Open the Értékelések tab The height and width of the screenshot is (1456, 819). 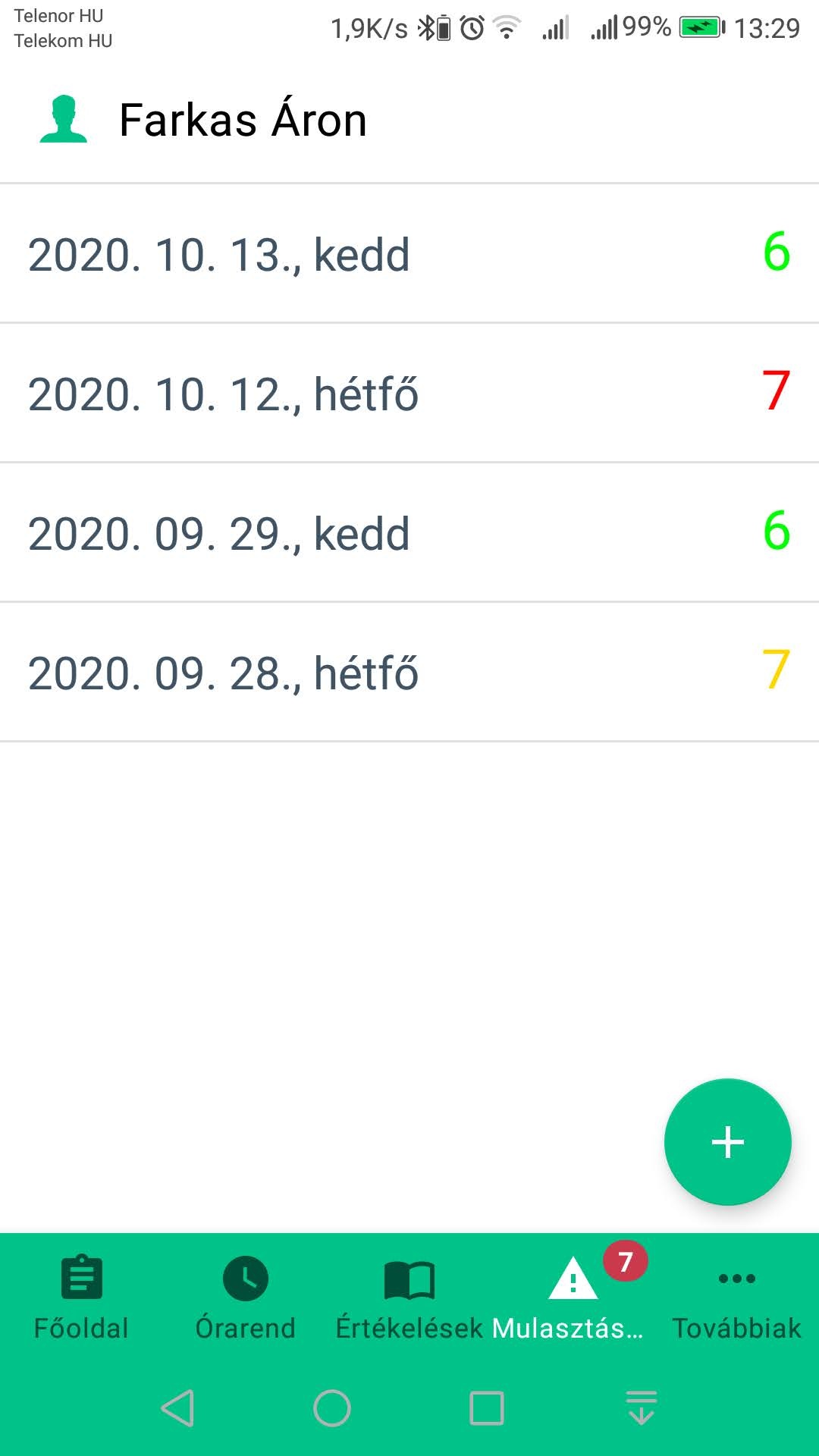click(409, 1298)
